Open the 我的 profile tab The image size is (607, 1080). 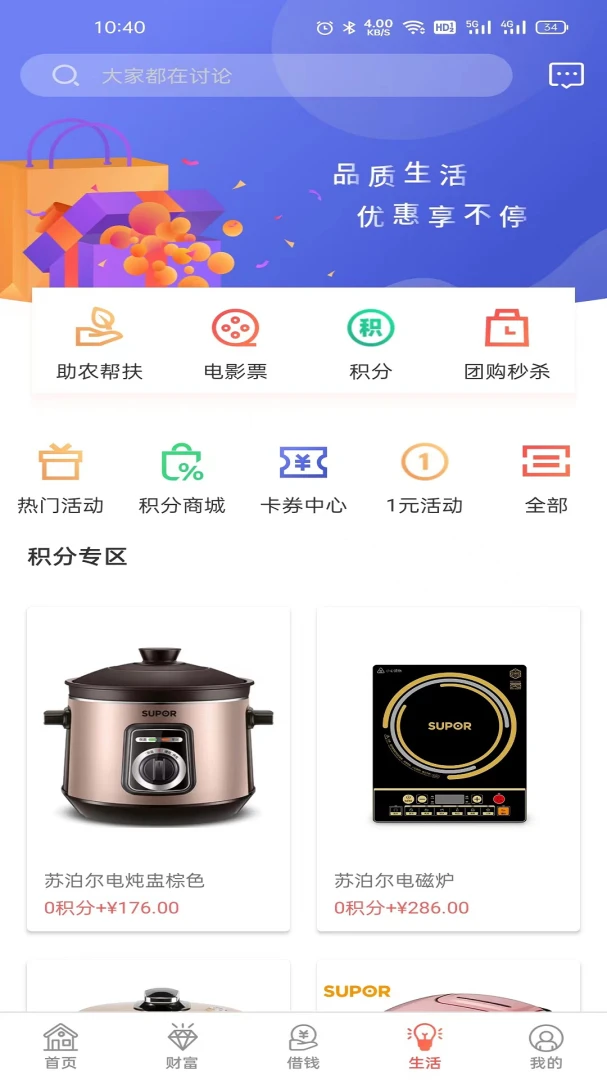(546, 1046)
